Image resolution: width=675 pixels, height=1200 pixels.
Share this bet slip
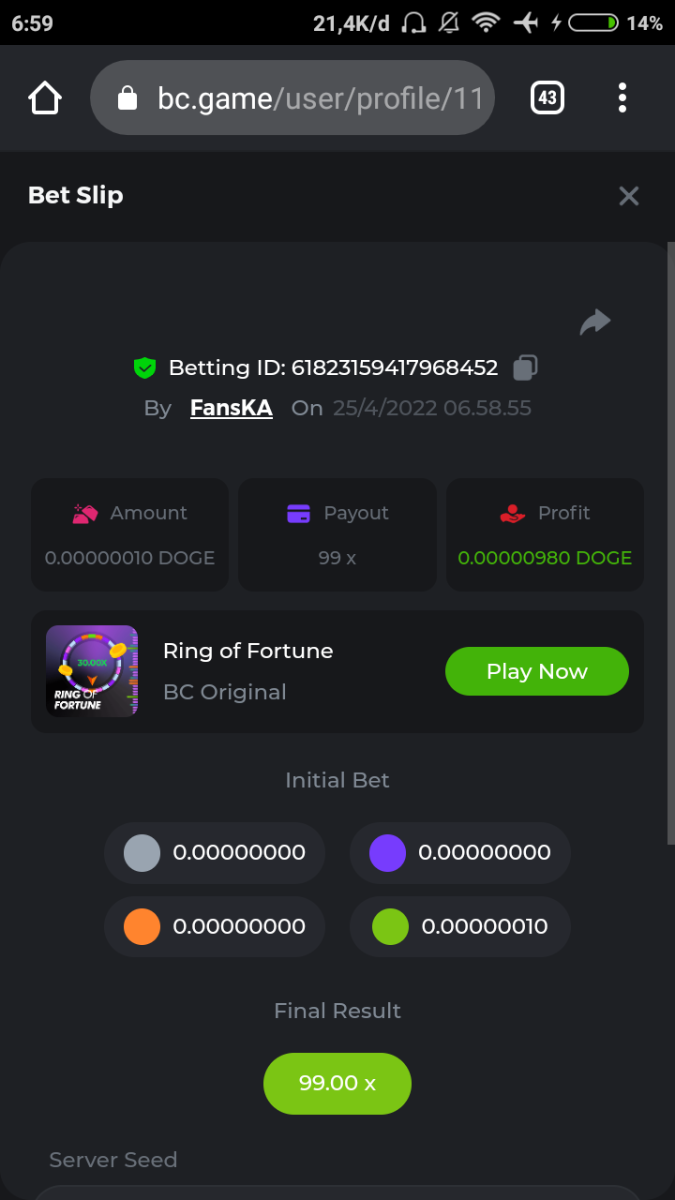tap(595, 322)
